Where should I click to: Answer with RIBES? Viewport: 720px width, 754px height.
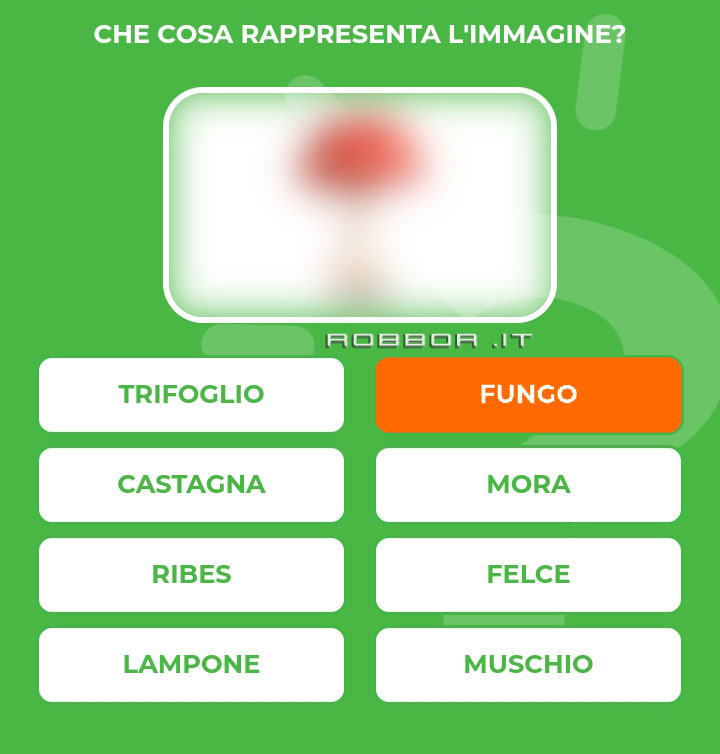[191, 574]
